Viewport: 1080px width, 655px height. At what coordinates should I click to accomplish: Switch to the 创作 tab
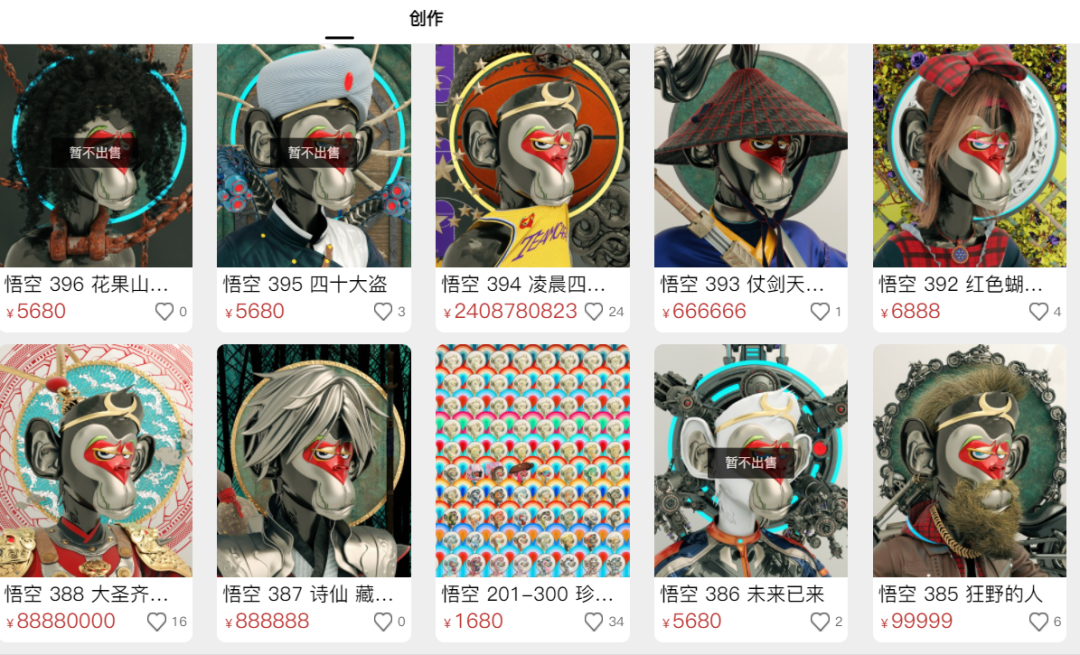426,18
